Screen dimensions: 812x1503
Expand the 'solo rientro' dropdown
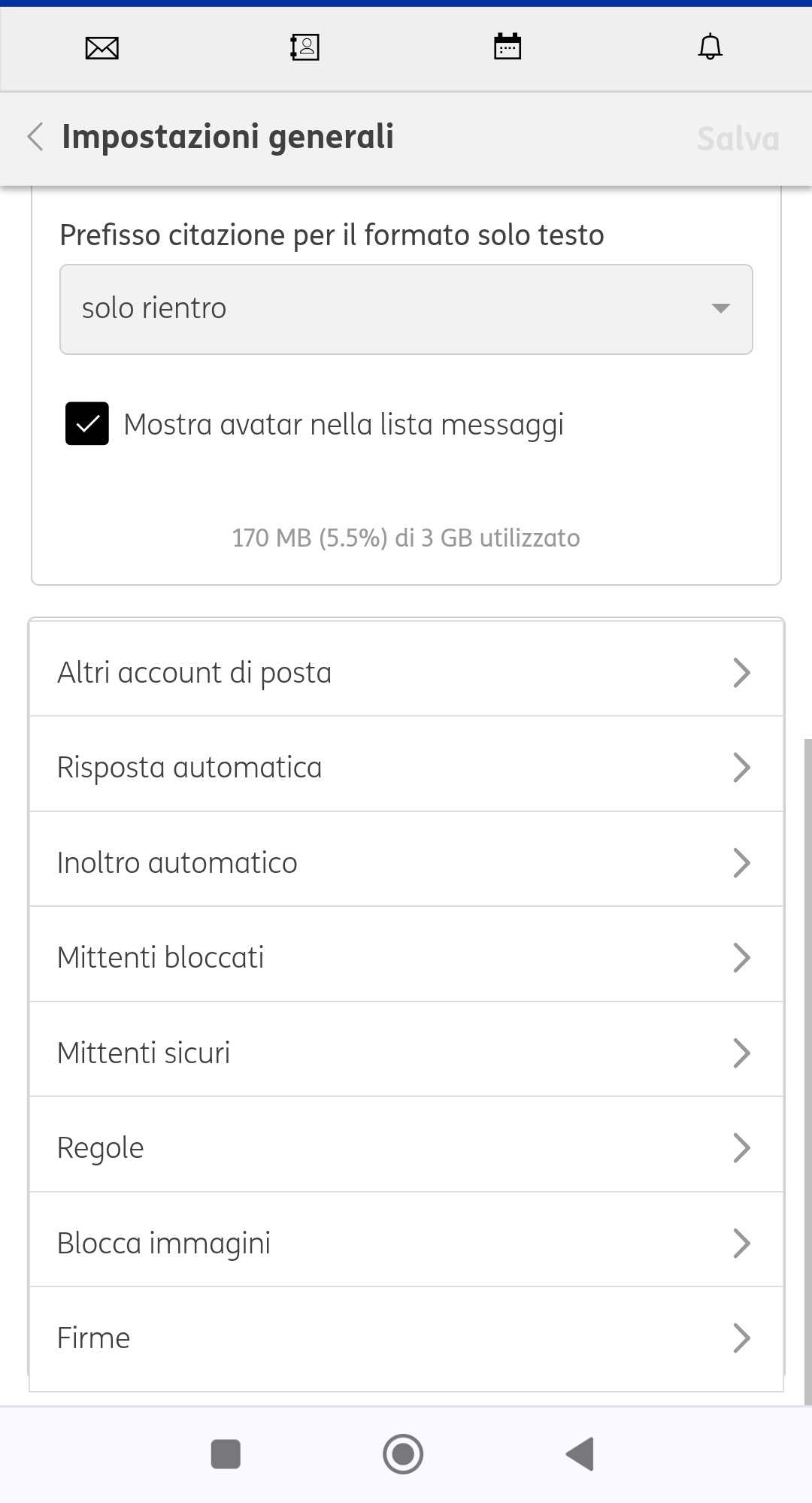point(406,309)
